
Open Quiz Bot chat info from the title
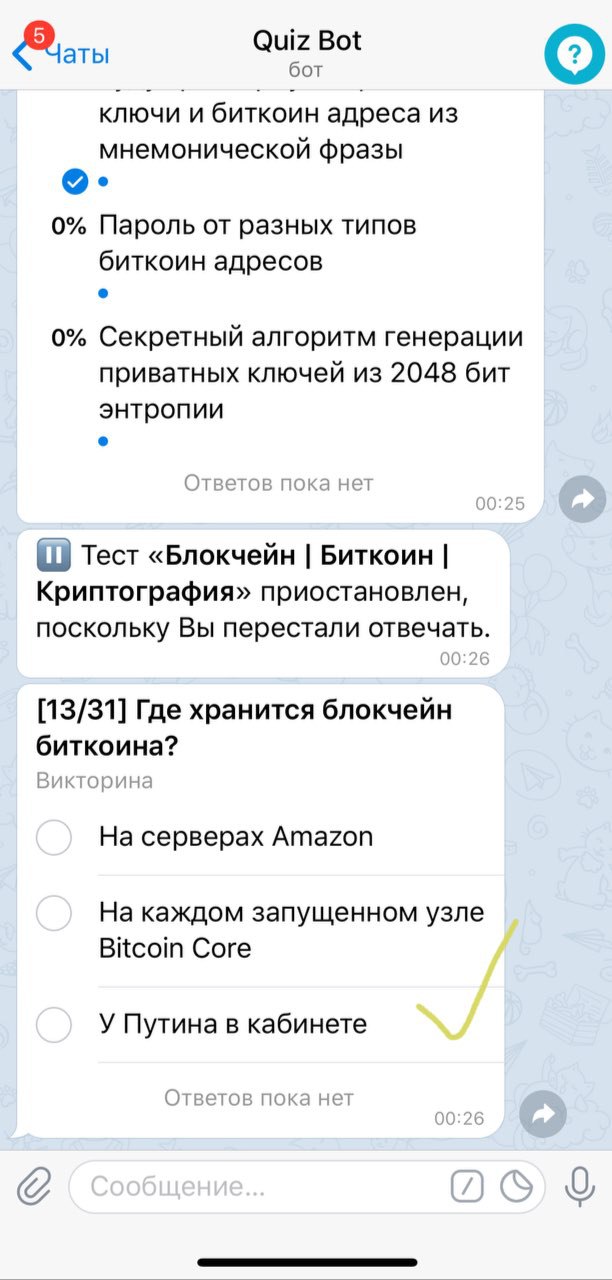tap(306, 54)
